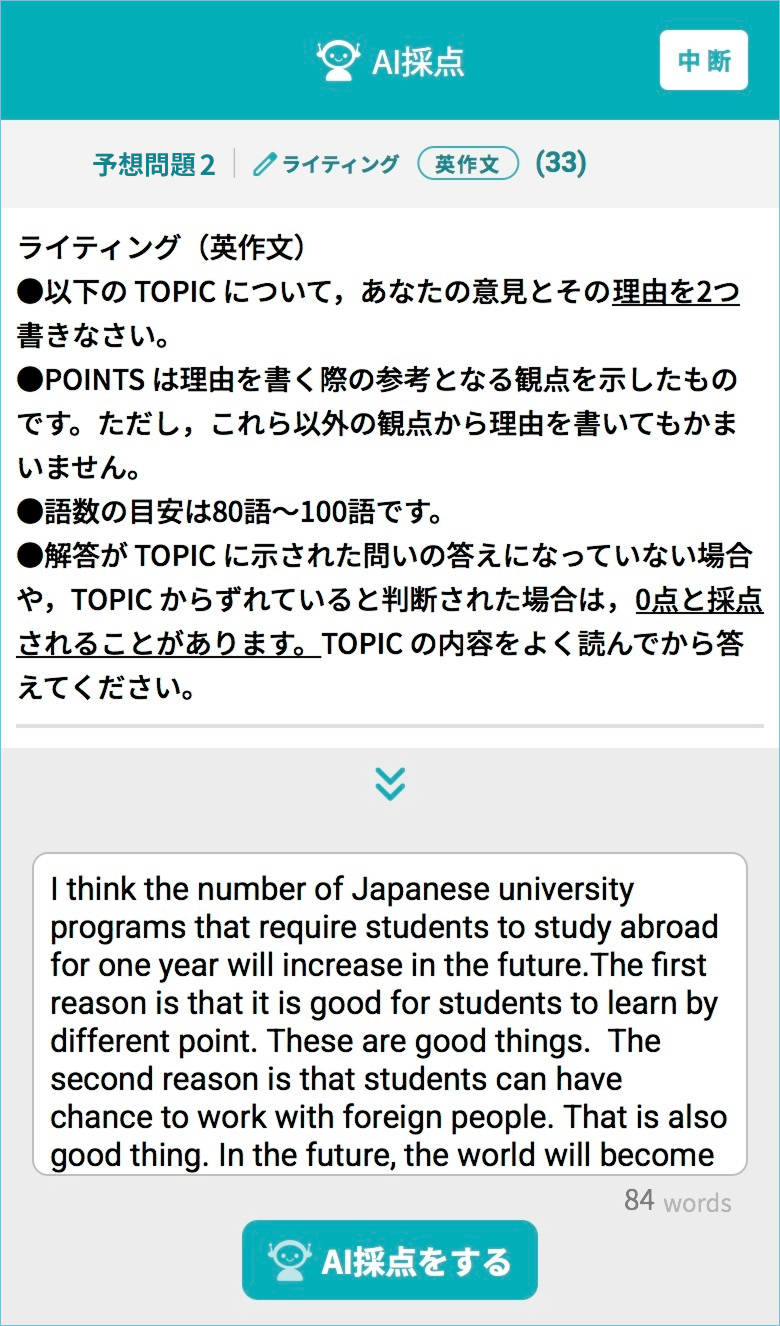This screenshot has width=780, height=1326.
Task: Tap the 中断 button to interrupt
Action: click(x=704, y=61)
